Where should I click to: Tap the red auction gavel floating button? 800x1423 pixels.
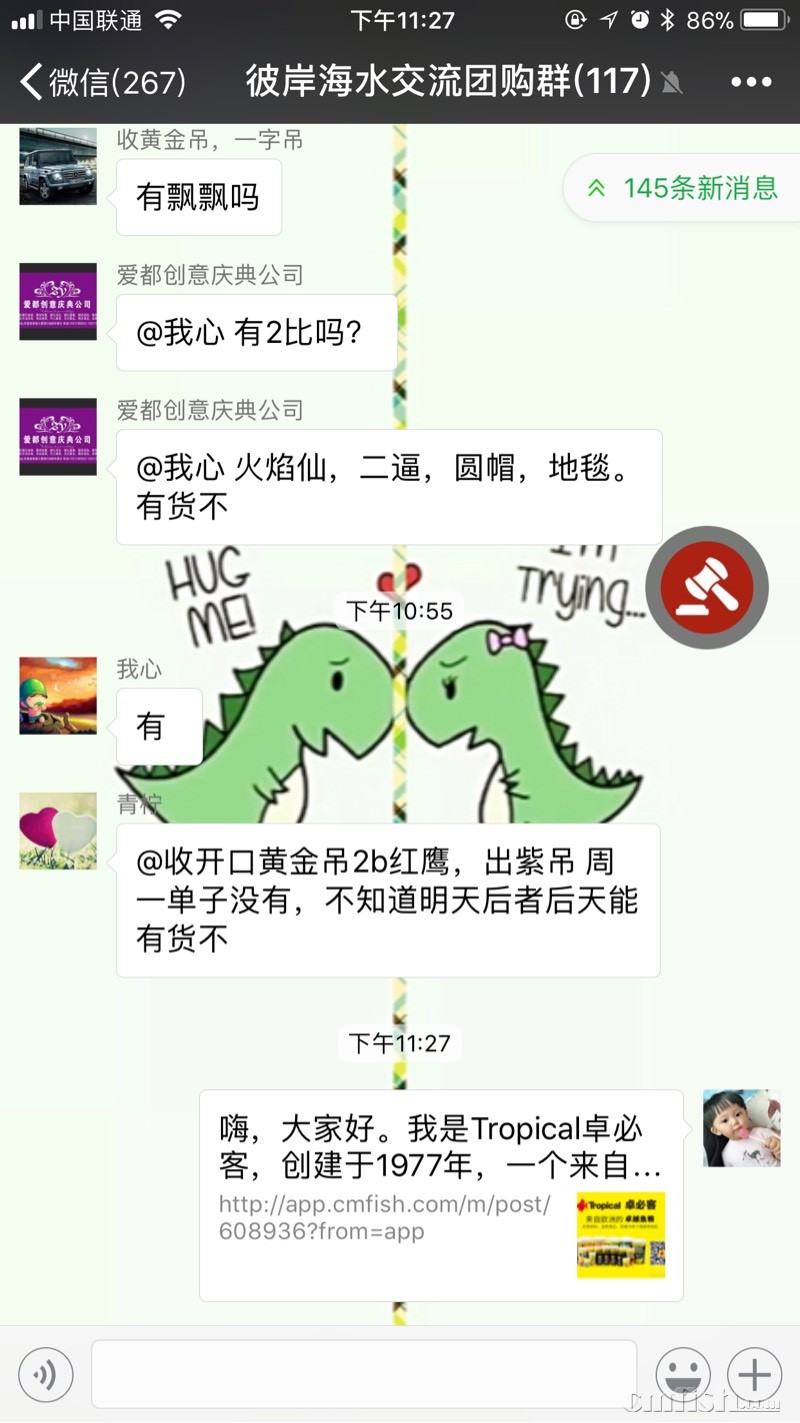coord(707,588)
